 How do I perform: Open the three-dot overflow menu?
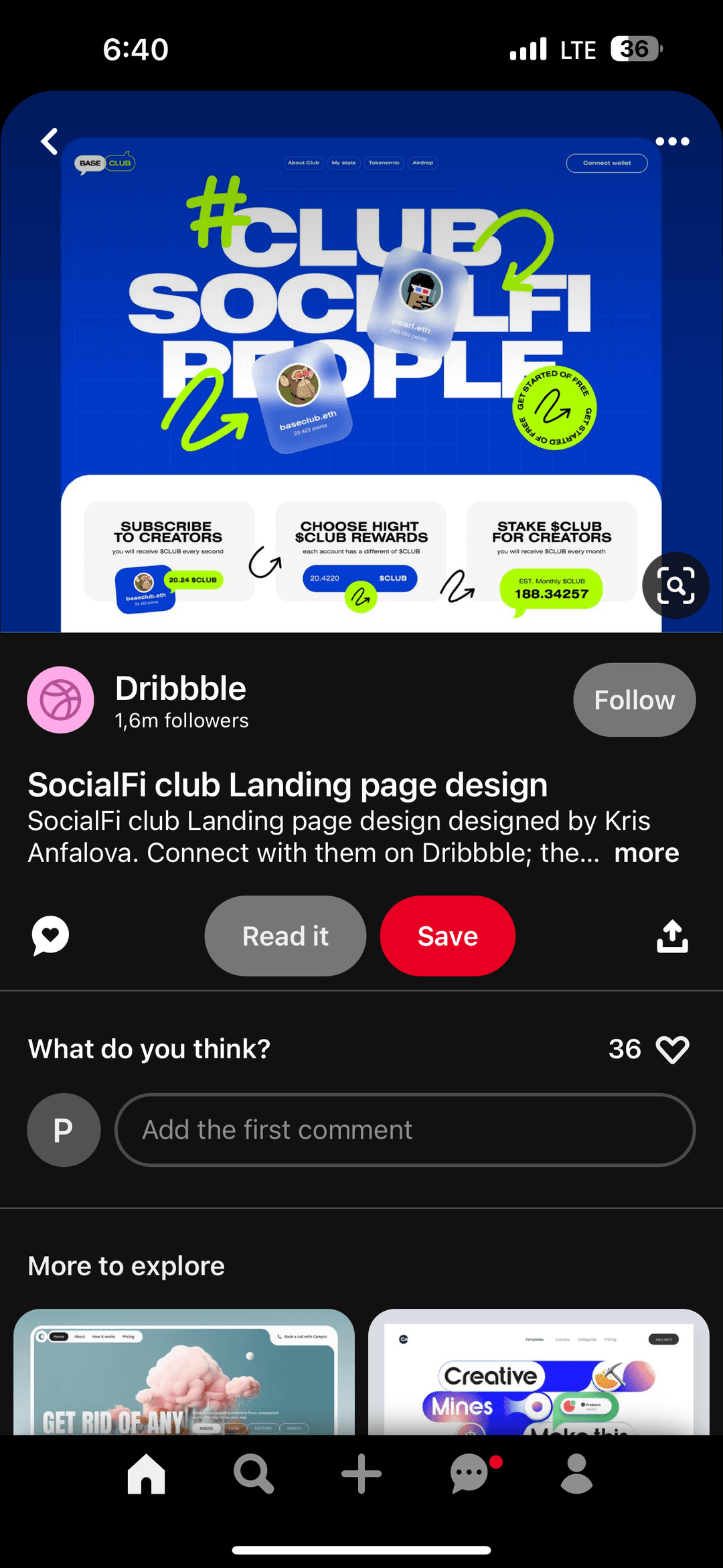tap(672, 141)
